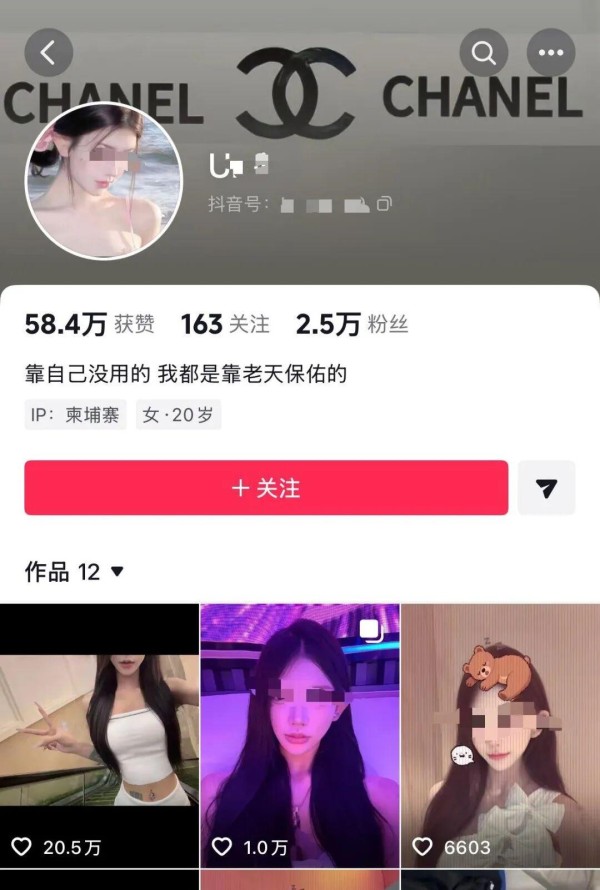
Task: Open the three-dot overflow menu
Action: coord(550,53)
